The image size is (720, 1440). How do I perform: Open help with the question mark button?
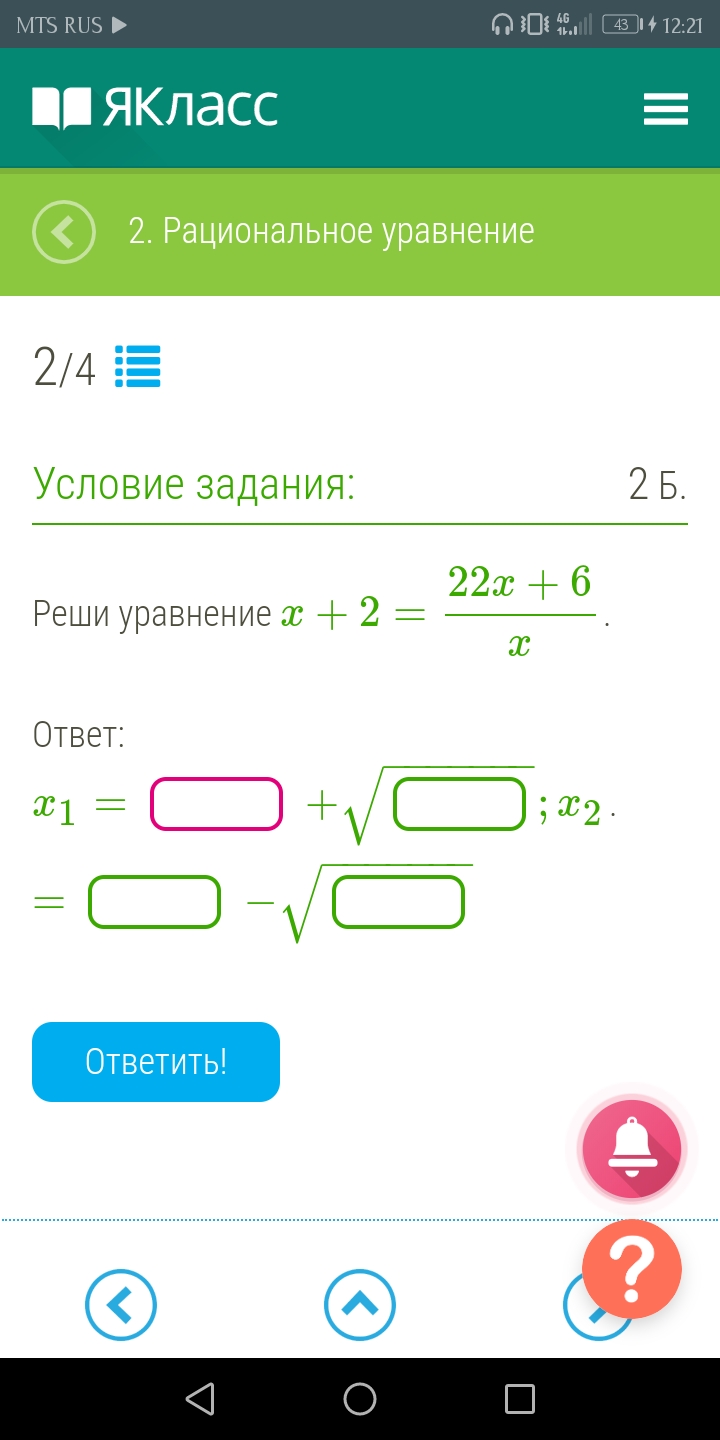coord(632,1270)
